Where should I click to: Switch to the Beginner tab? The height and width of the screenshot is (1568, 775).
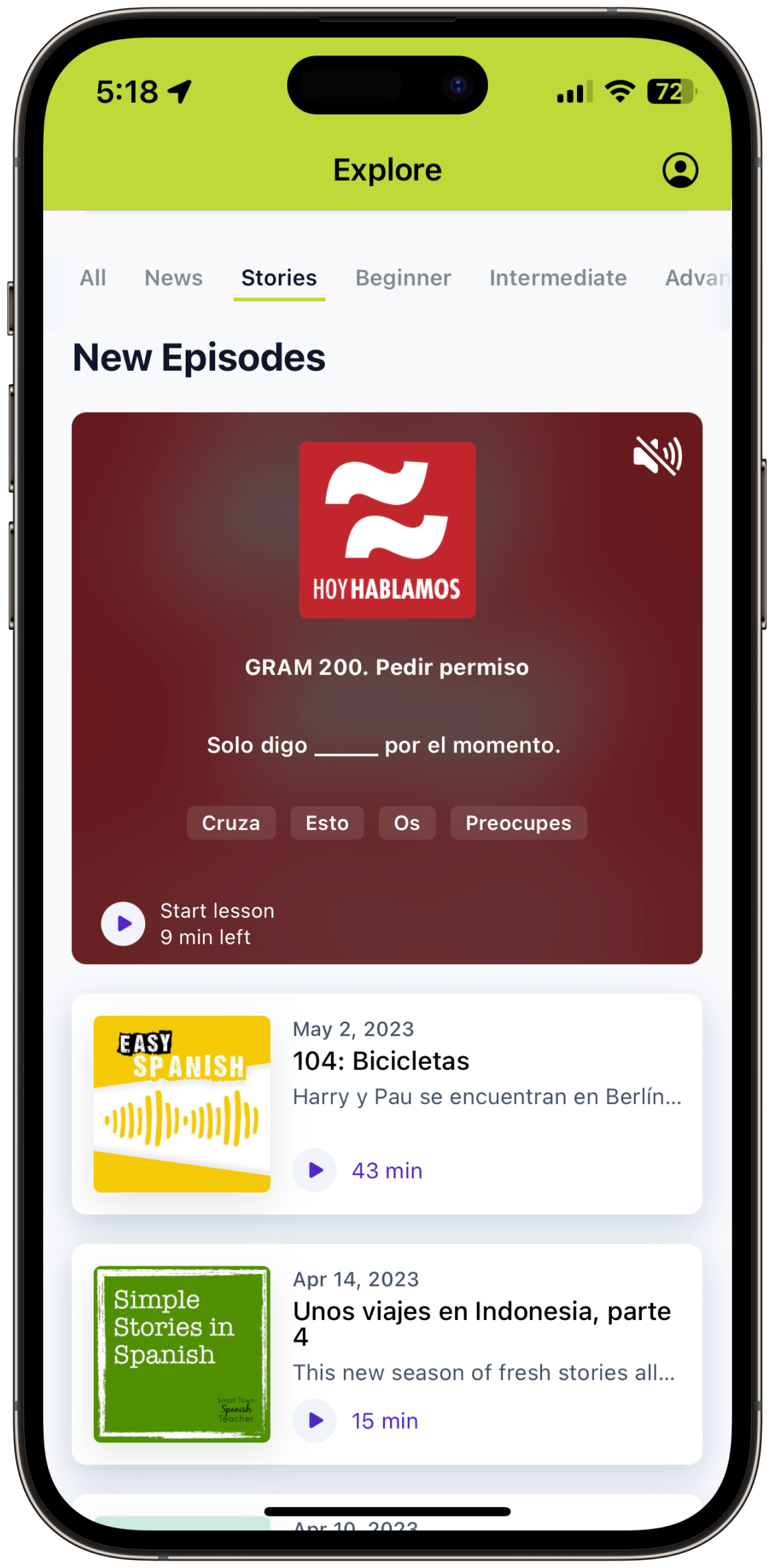pyautogui.click(x=403, y=278)
